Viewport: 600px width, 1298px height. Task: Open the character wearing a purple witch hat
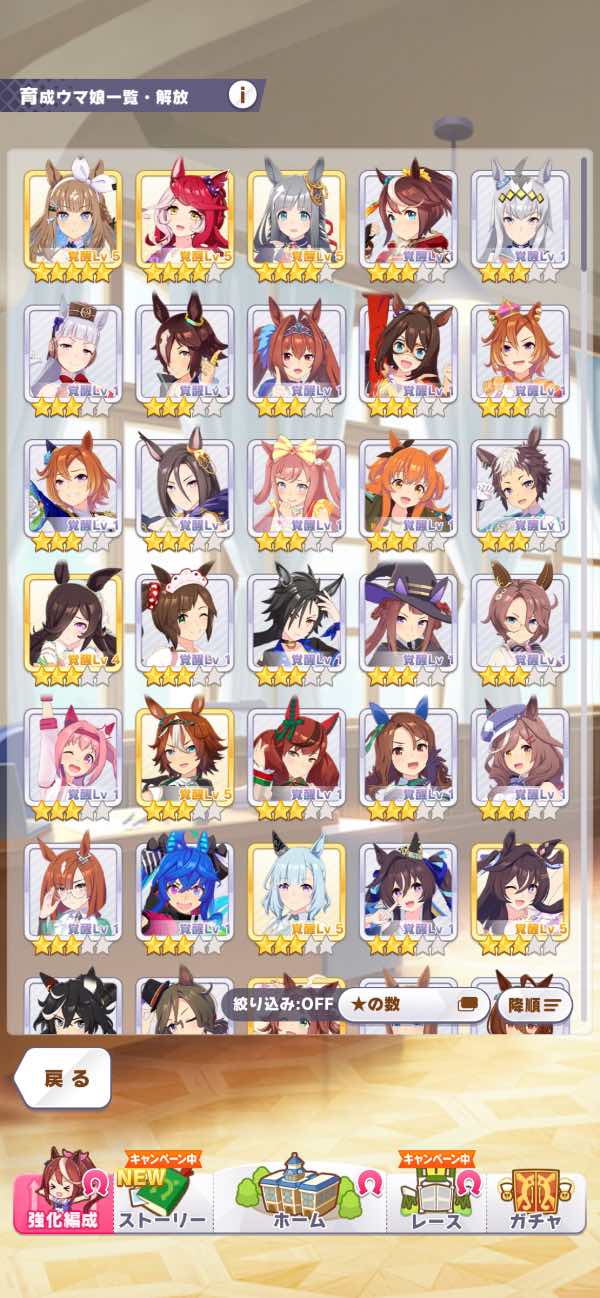pyautogui.click(x=408, y=620)
